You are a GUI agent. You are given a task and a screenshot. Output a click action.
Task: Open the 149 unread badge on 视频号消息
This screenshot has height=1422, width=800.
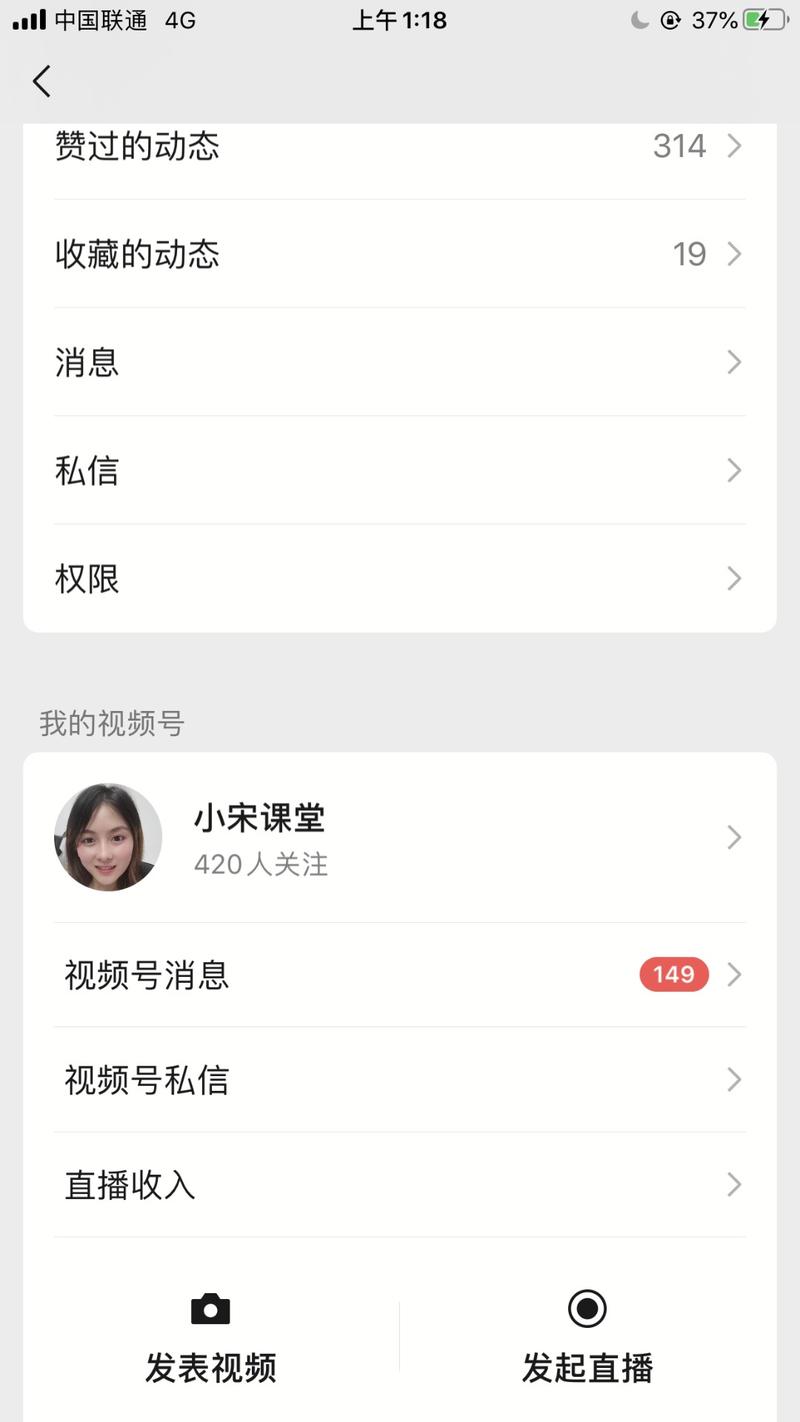tap(673, 974)
